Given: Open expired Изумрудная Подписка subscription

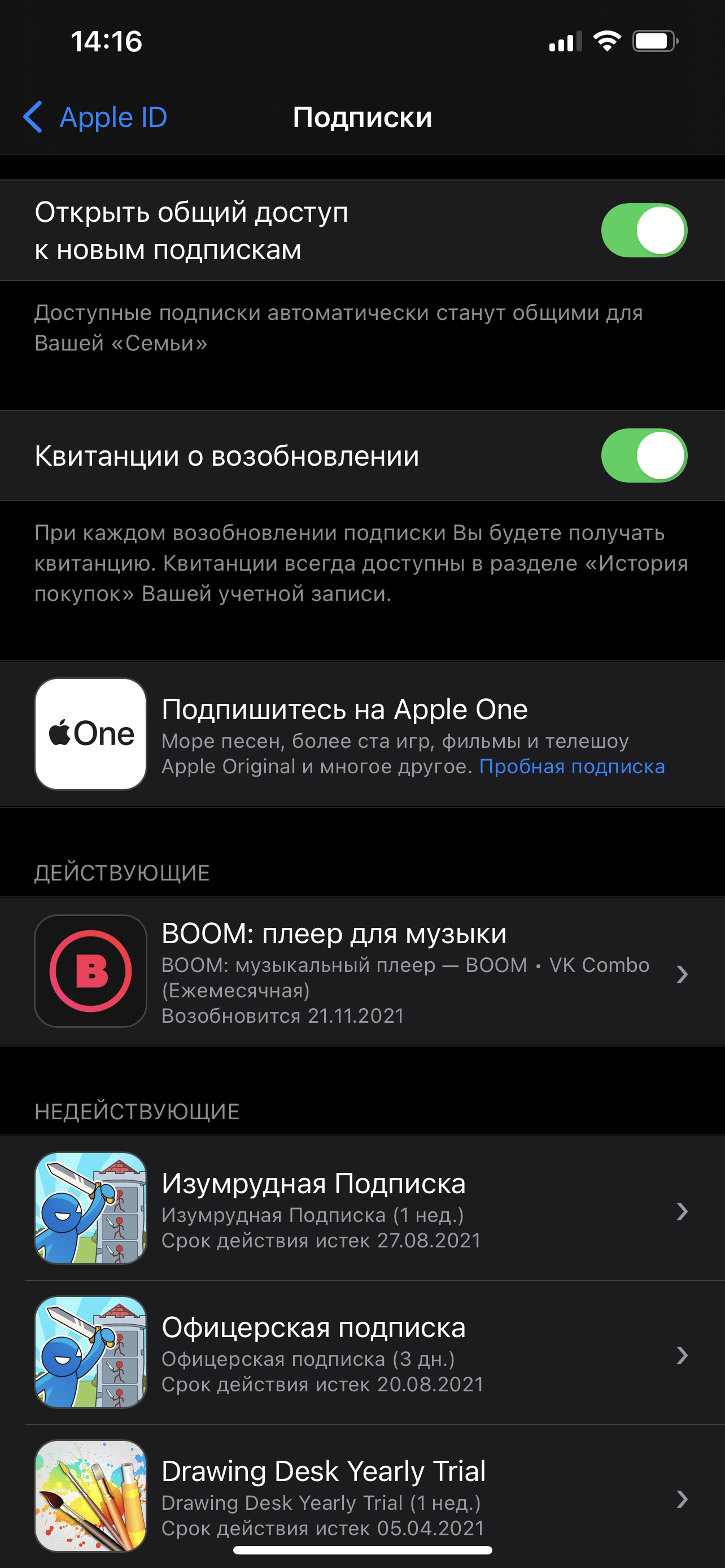Looking at the screenshot, I should [x=362, y=1209].
